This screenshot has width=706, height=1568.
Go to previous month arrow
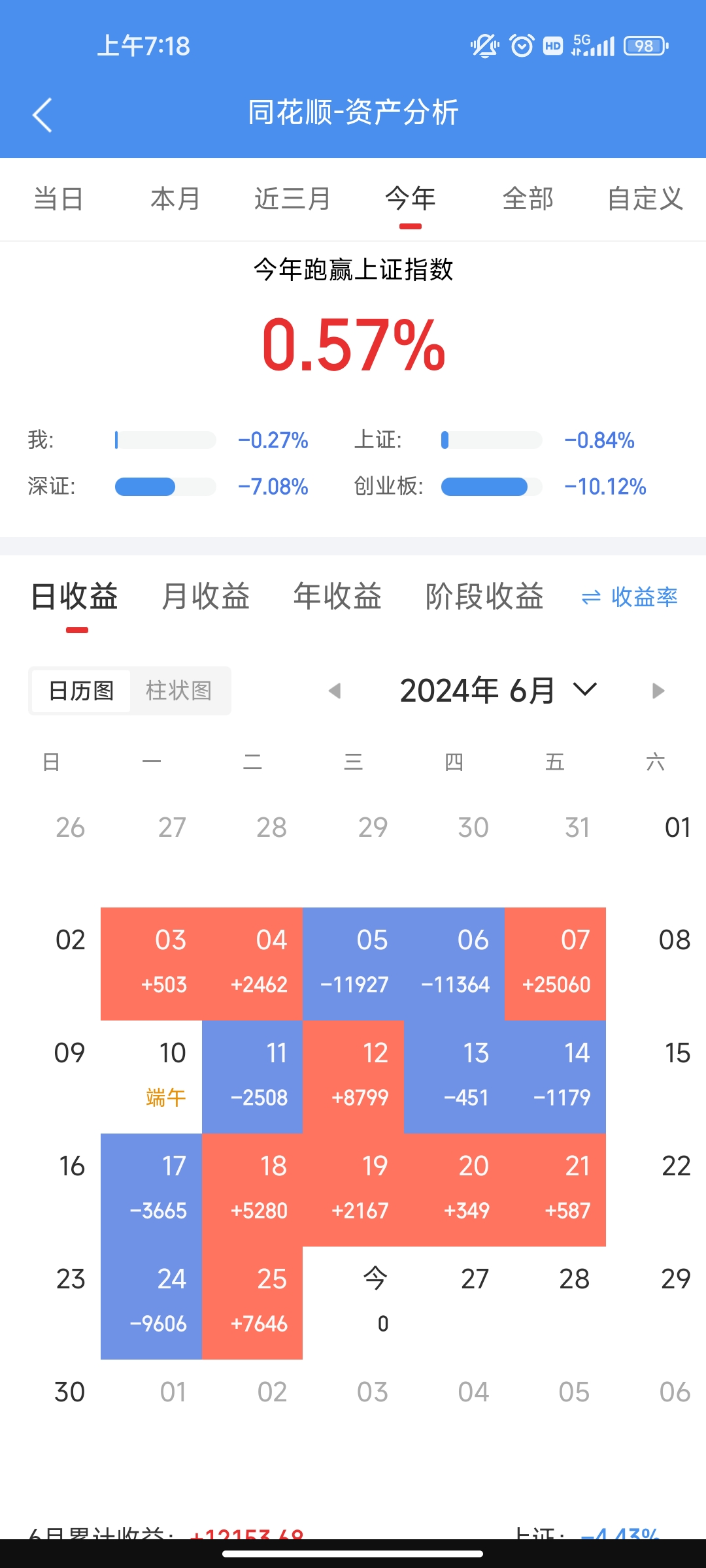pyautogui.click(x=335, y=691)
